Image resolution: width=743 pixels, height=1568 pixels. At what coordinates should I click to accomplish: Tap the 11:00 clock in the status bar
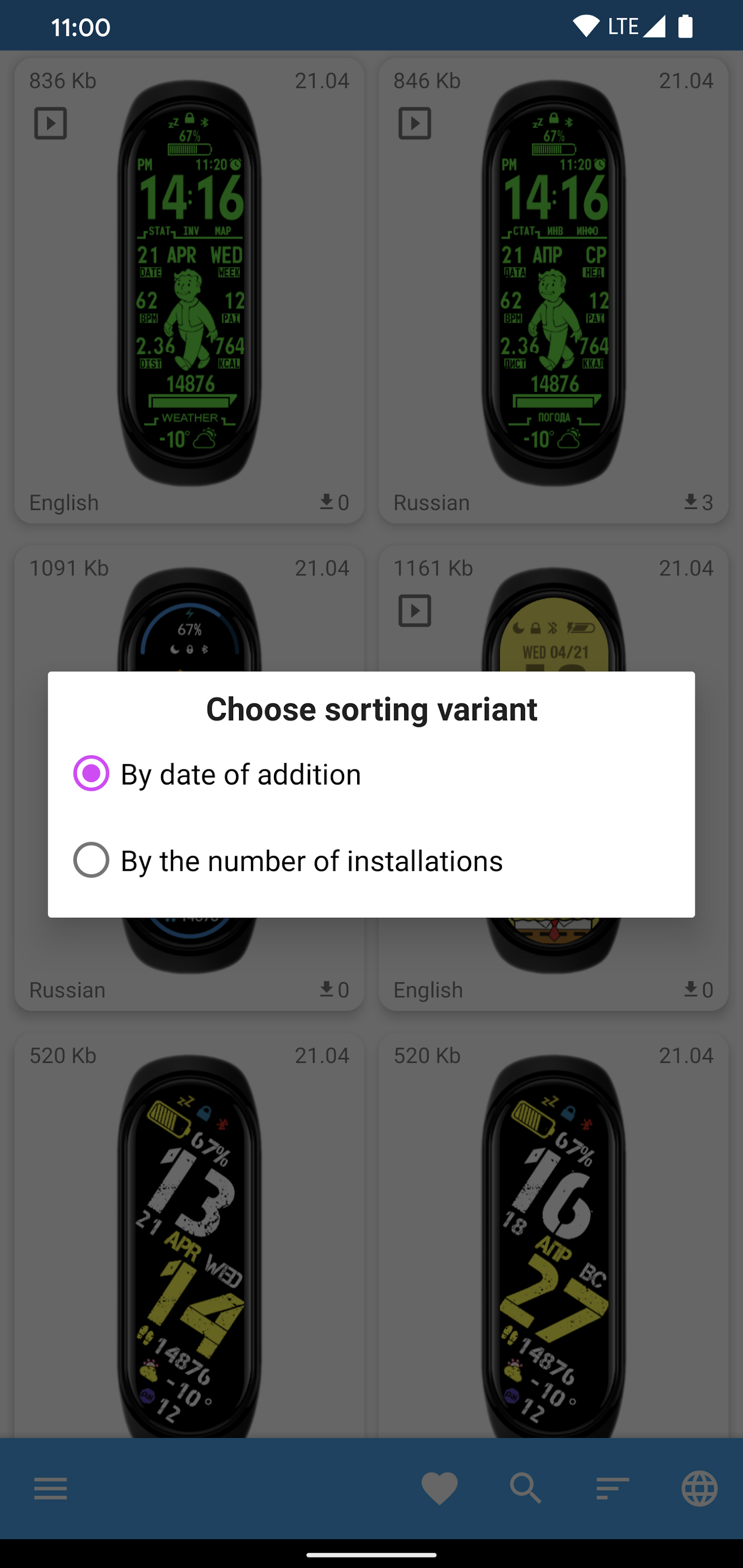(x=81, y=27)
